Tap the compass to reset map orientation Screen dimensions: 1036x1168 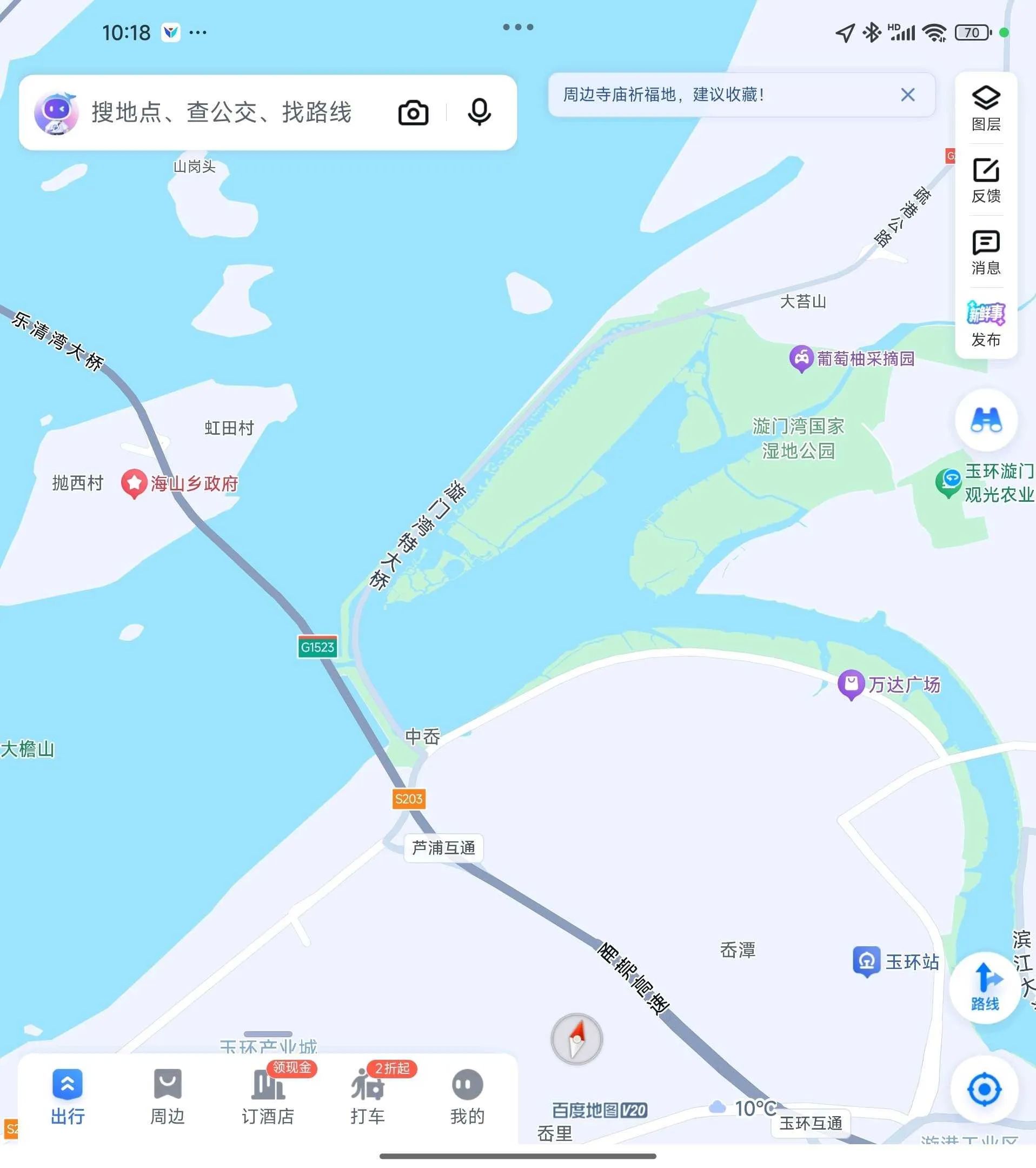pyautogui.click(x=576, y=1039)
